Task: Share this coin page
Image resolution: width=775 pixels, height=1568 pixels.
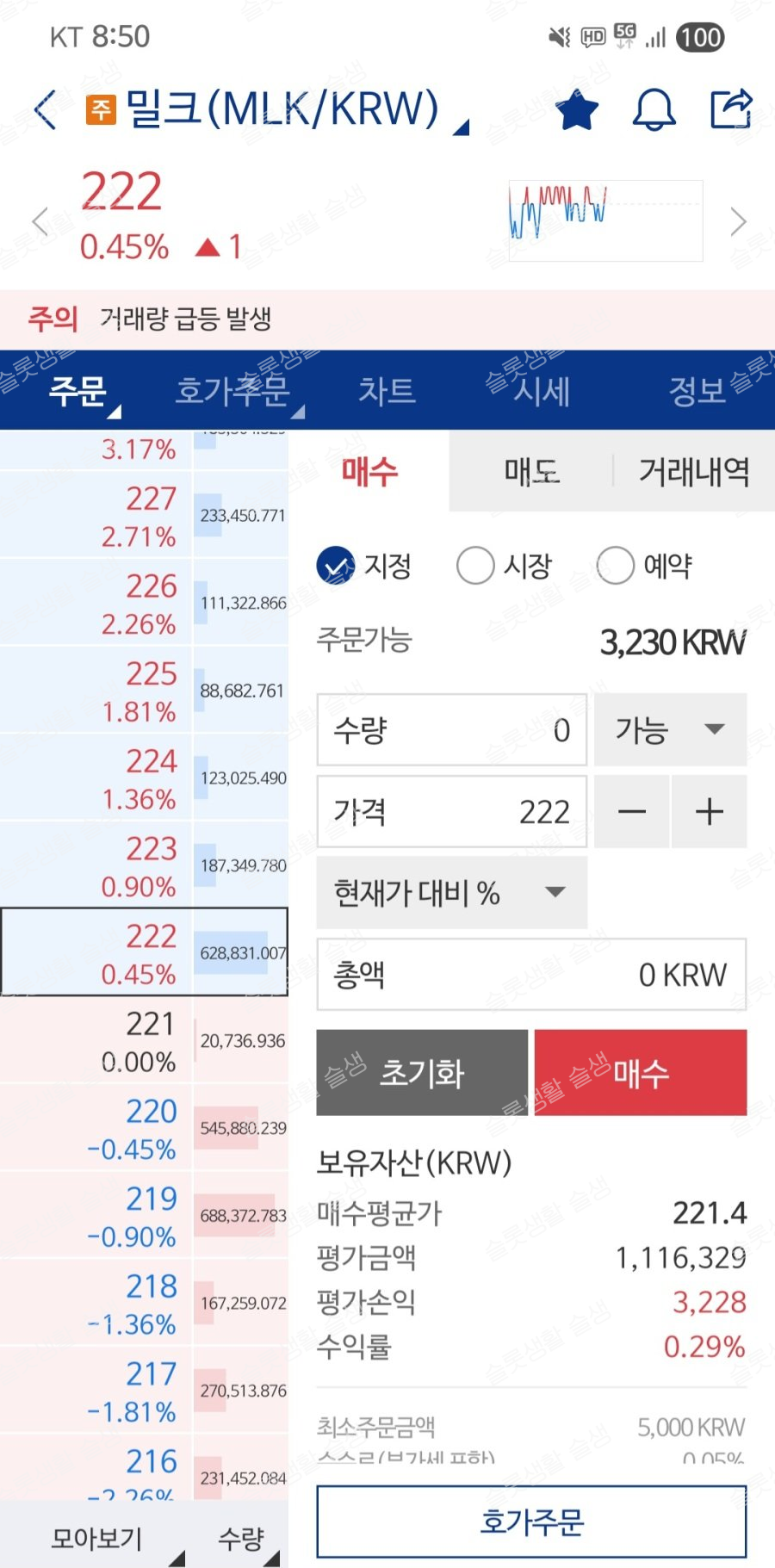Action: 731,109
